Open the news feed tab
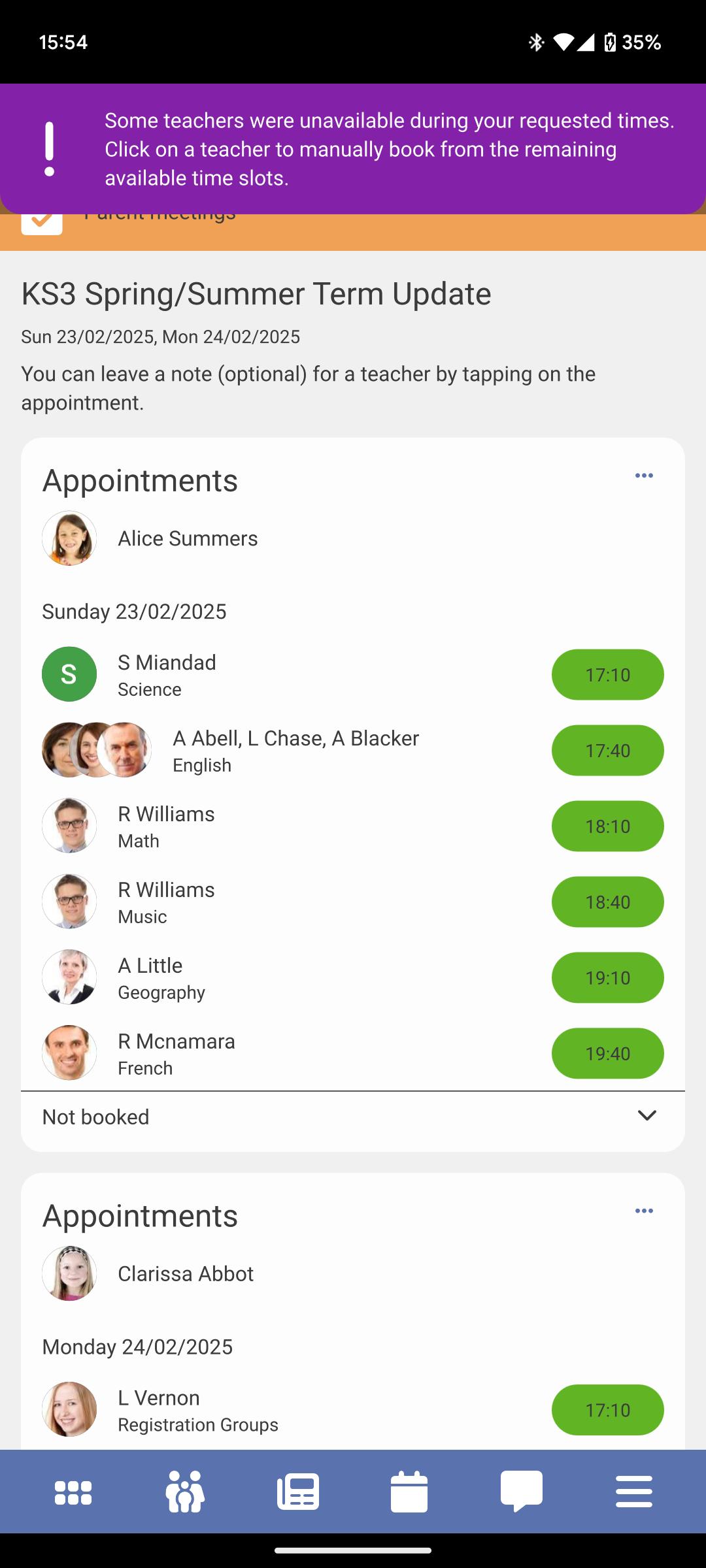Viewport: 706px width, 1568px height. tap(298, 1492)
